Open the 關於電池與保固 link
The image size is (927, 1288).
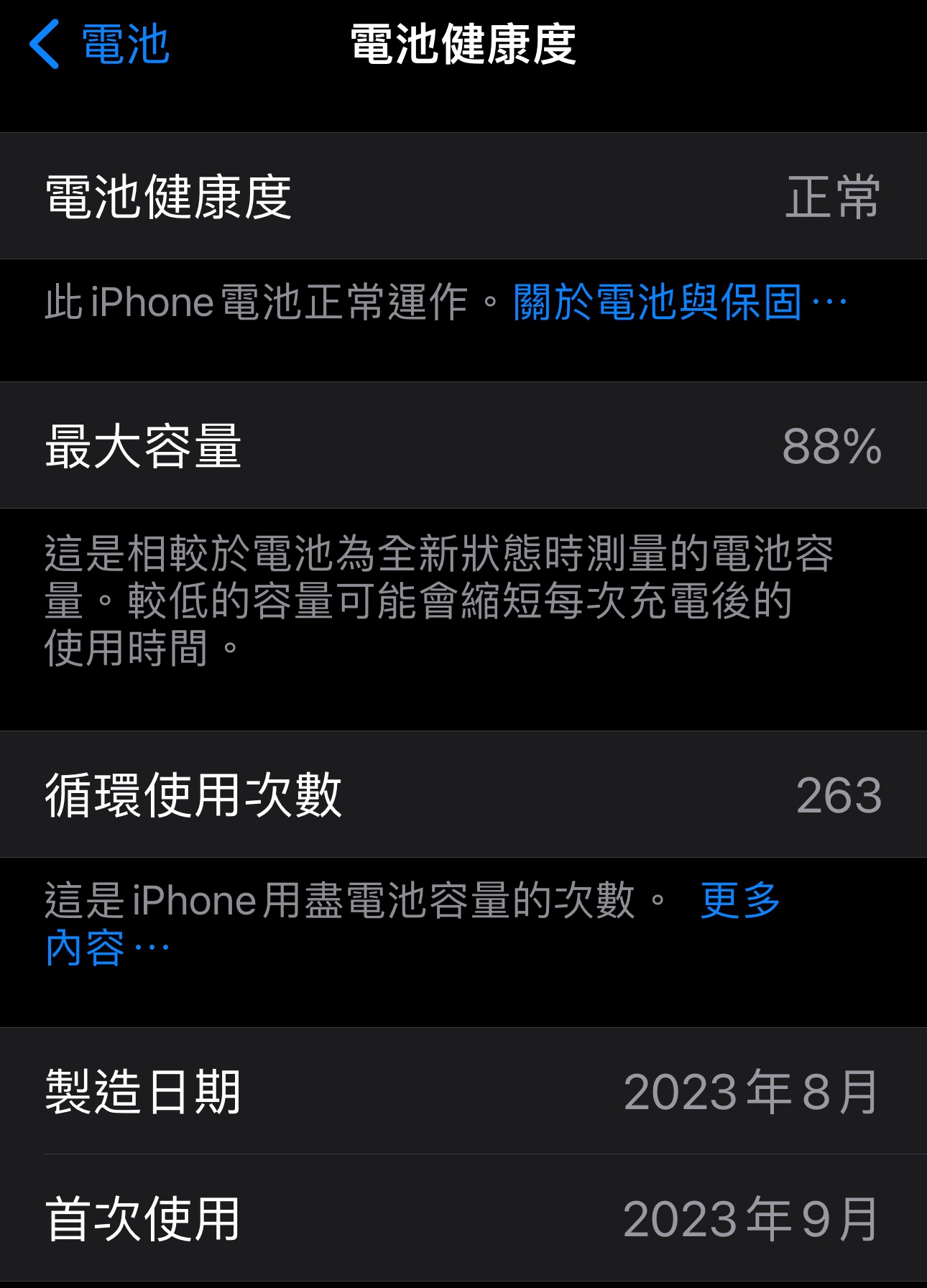pos(678,302)
